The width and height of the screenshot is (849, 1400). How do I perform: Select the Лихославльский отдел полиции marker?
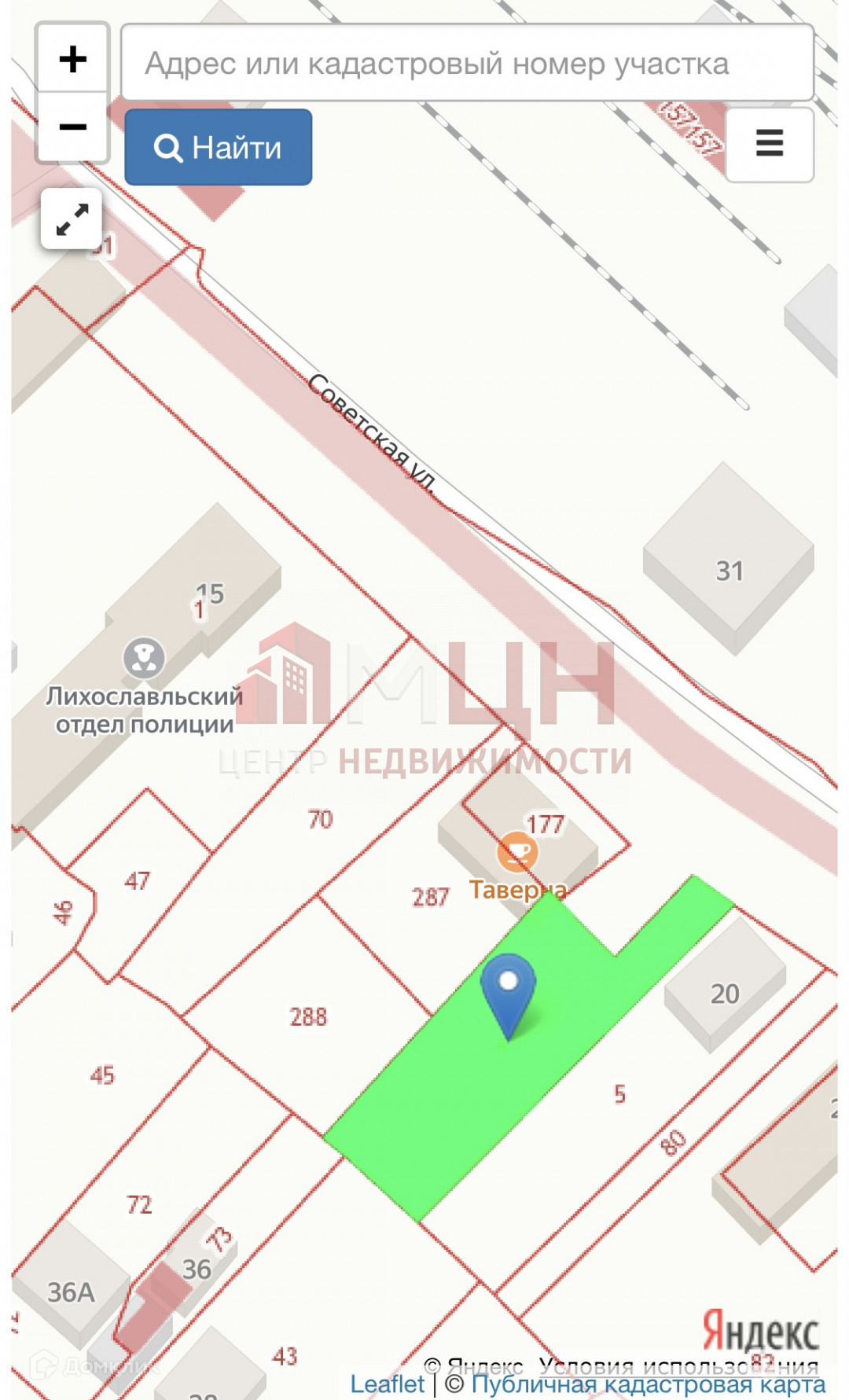[144, 658]
